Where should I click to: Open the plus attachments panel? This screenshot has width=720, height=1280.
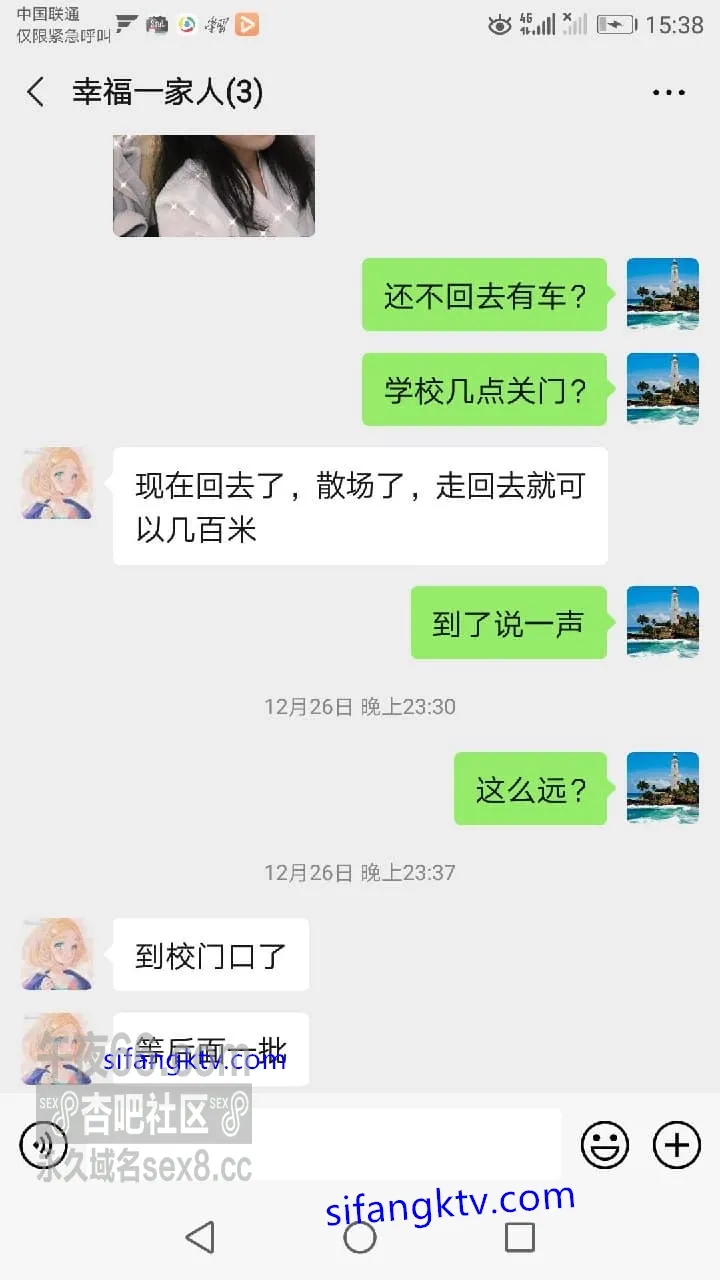pos(677,1145)
